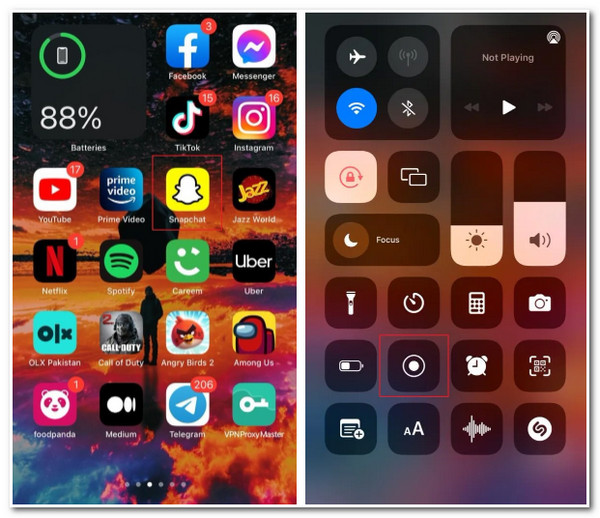Image resolution: width=600 pixels, height=518 pixels.
Task: Launch the Facebook app
Action: click(x=187, y=47)
